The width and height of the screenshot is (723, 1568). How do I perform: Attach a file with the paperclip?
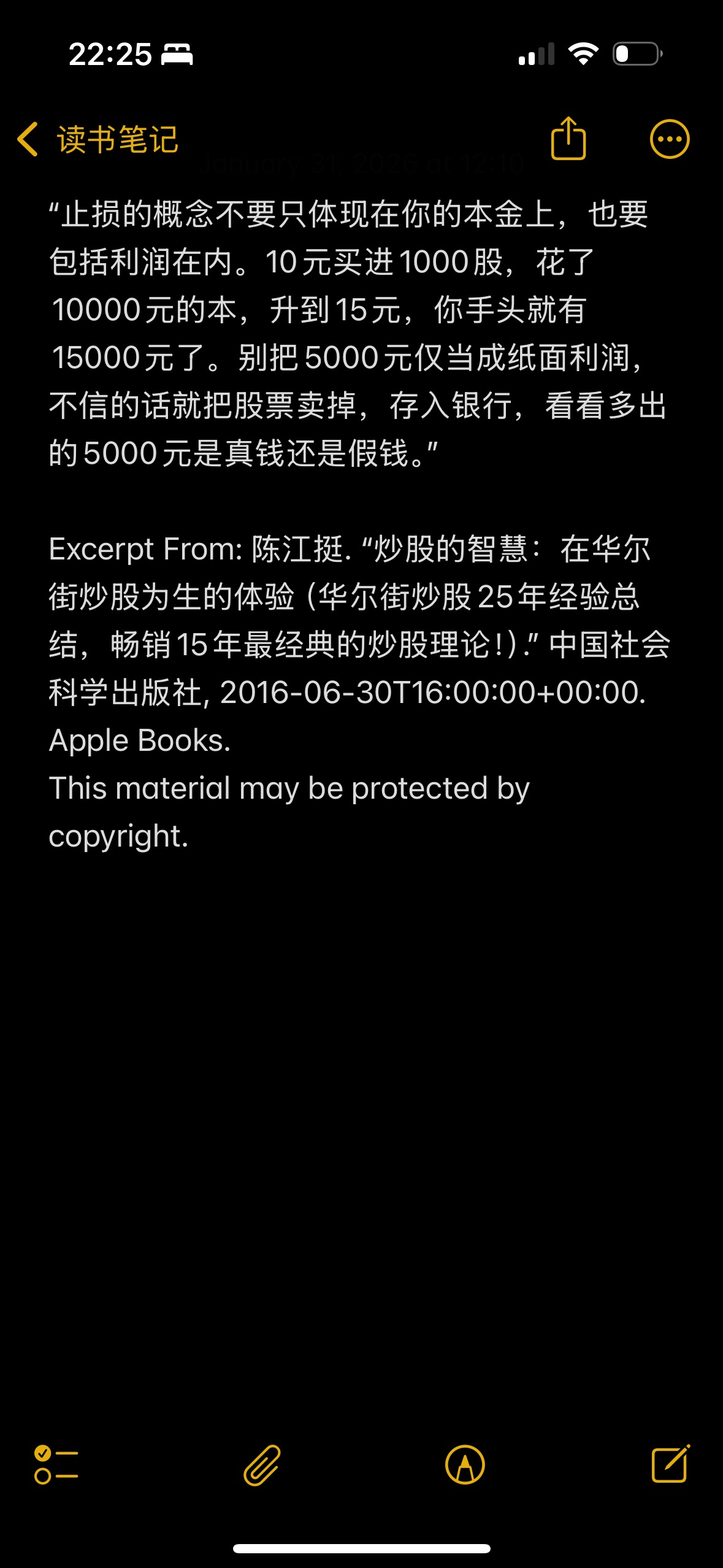pyautogui.click(x=262, y=1465)
